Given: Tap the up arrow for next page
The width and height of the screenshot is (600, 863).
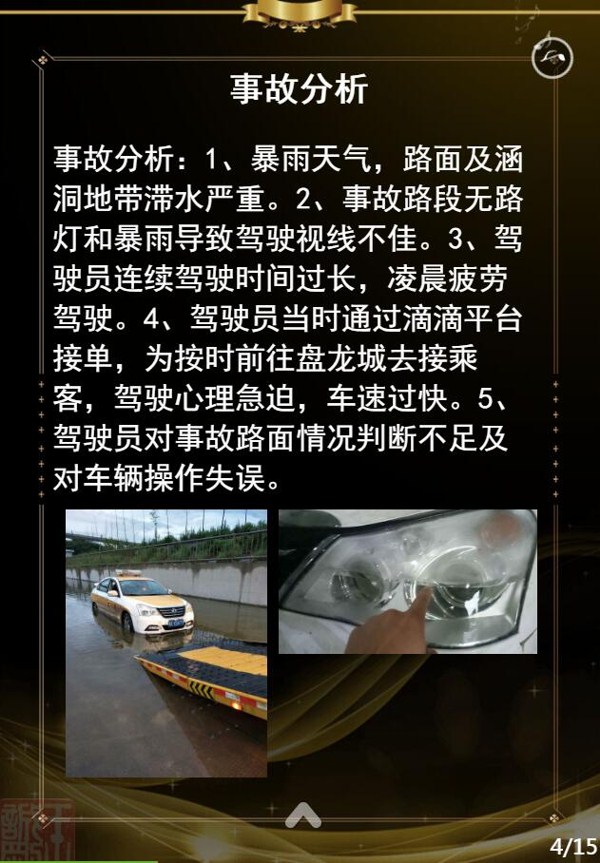Looking at the screenshot, I should (300, 817).
